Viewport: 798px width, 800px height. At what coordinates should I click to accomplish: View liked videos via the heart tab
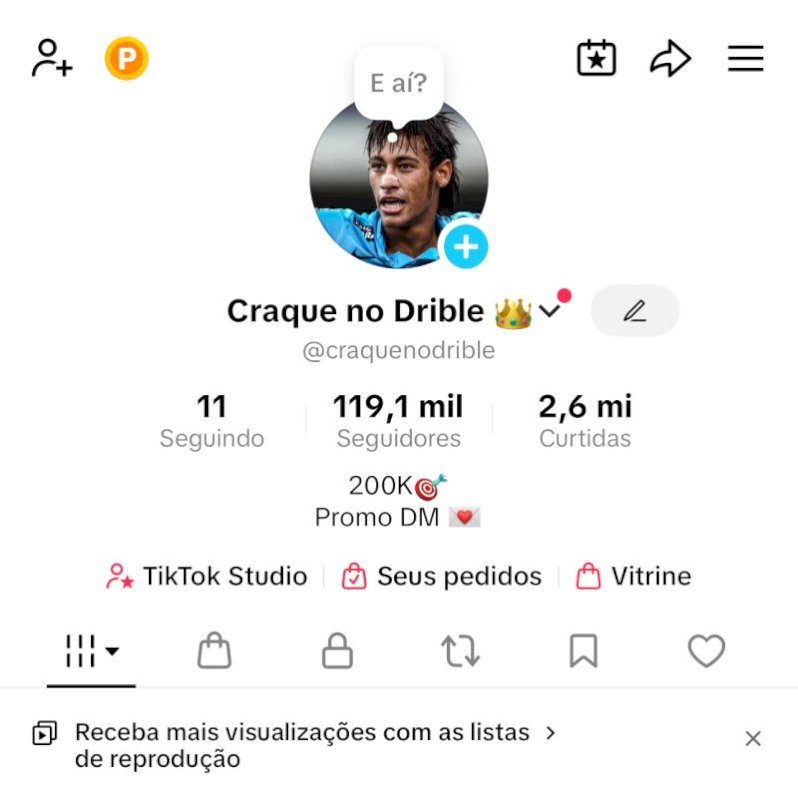[x=707, y=651]
